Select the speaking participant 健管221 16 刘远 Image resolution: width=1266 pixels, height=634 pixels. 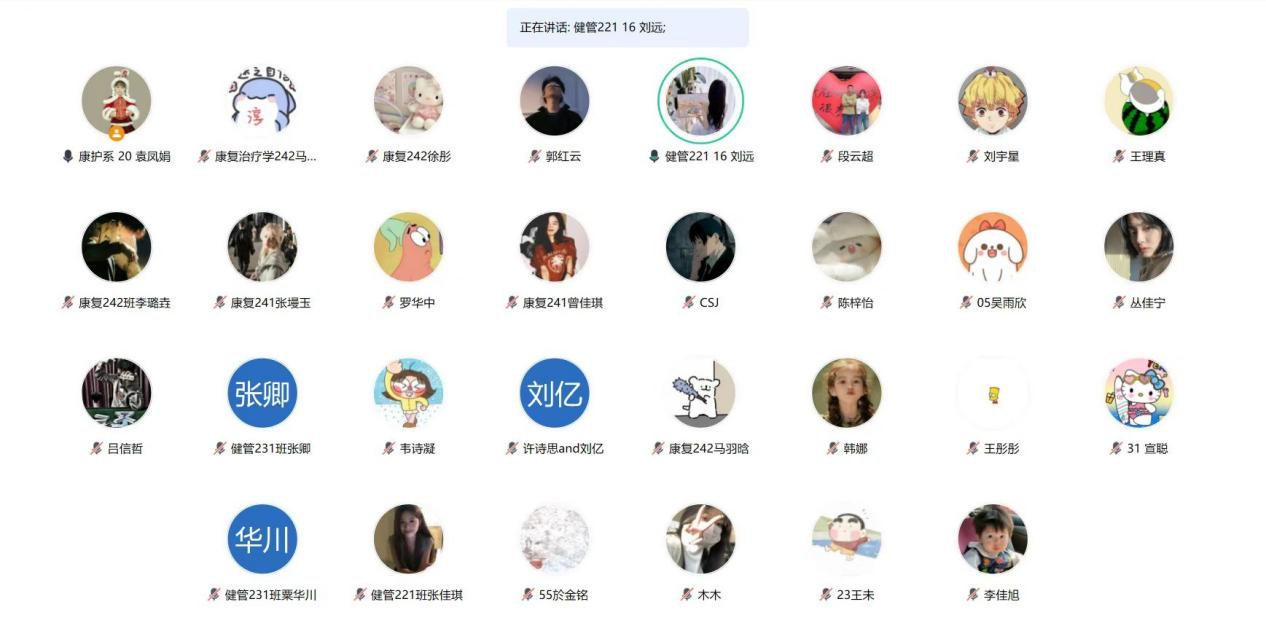[x=700, y=101]
